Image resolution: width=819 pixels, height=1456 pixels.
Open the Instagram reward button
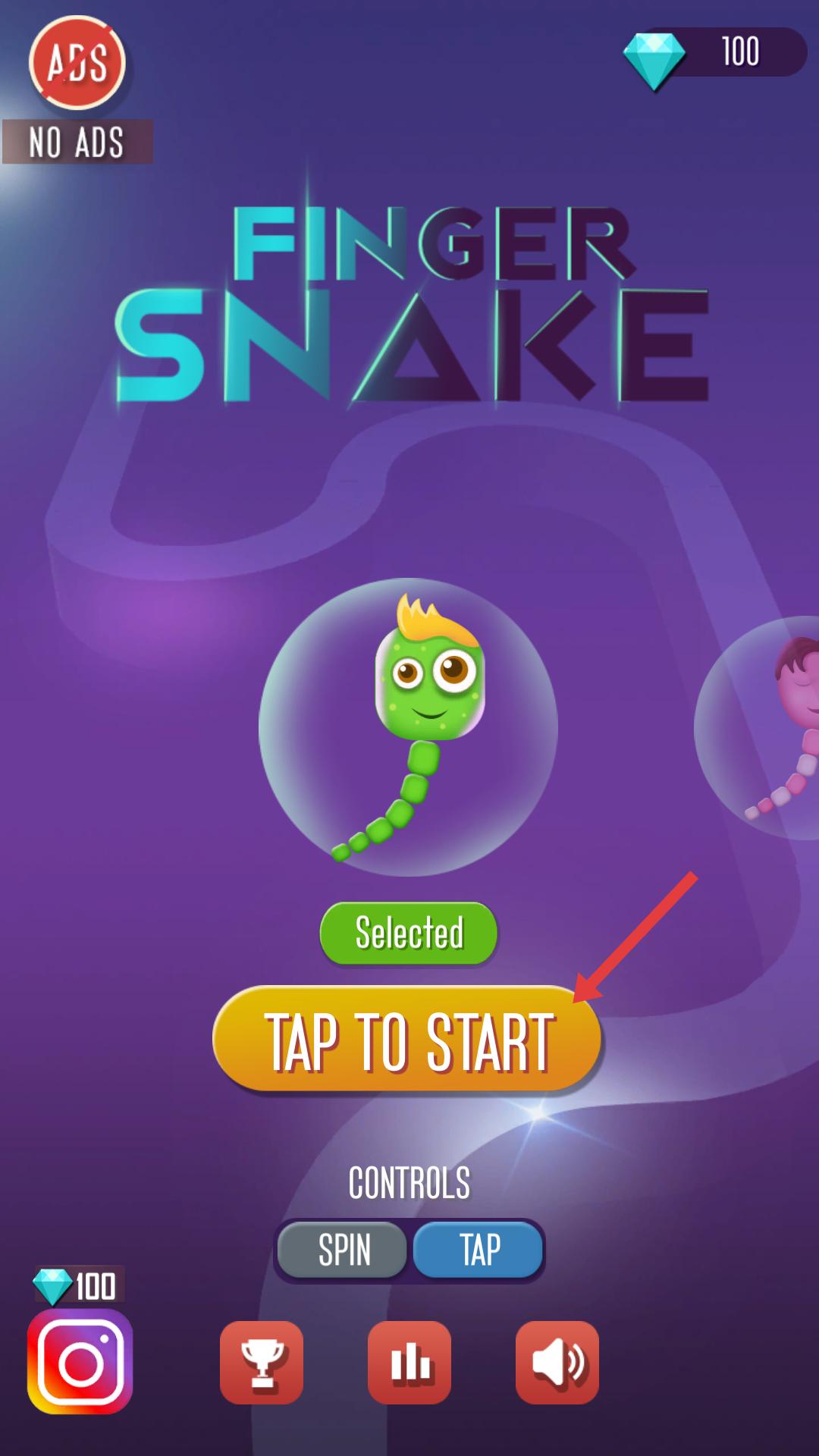(80, 1360)
